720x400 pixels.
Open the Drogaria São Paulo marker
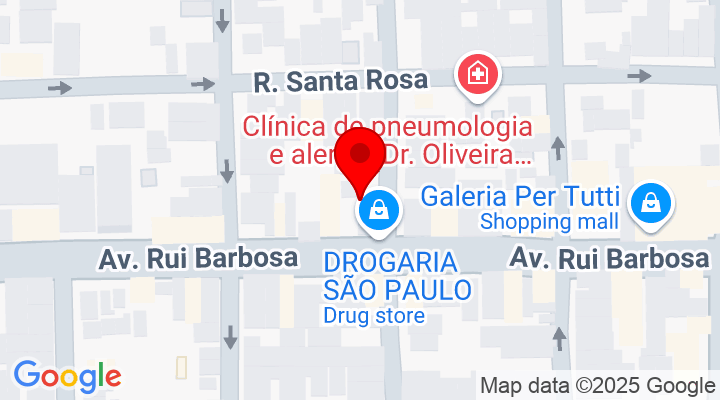(380, 211)
